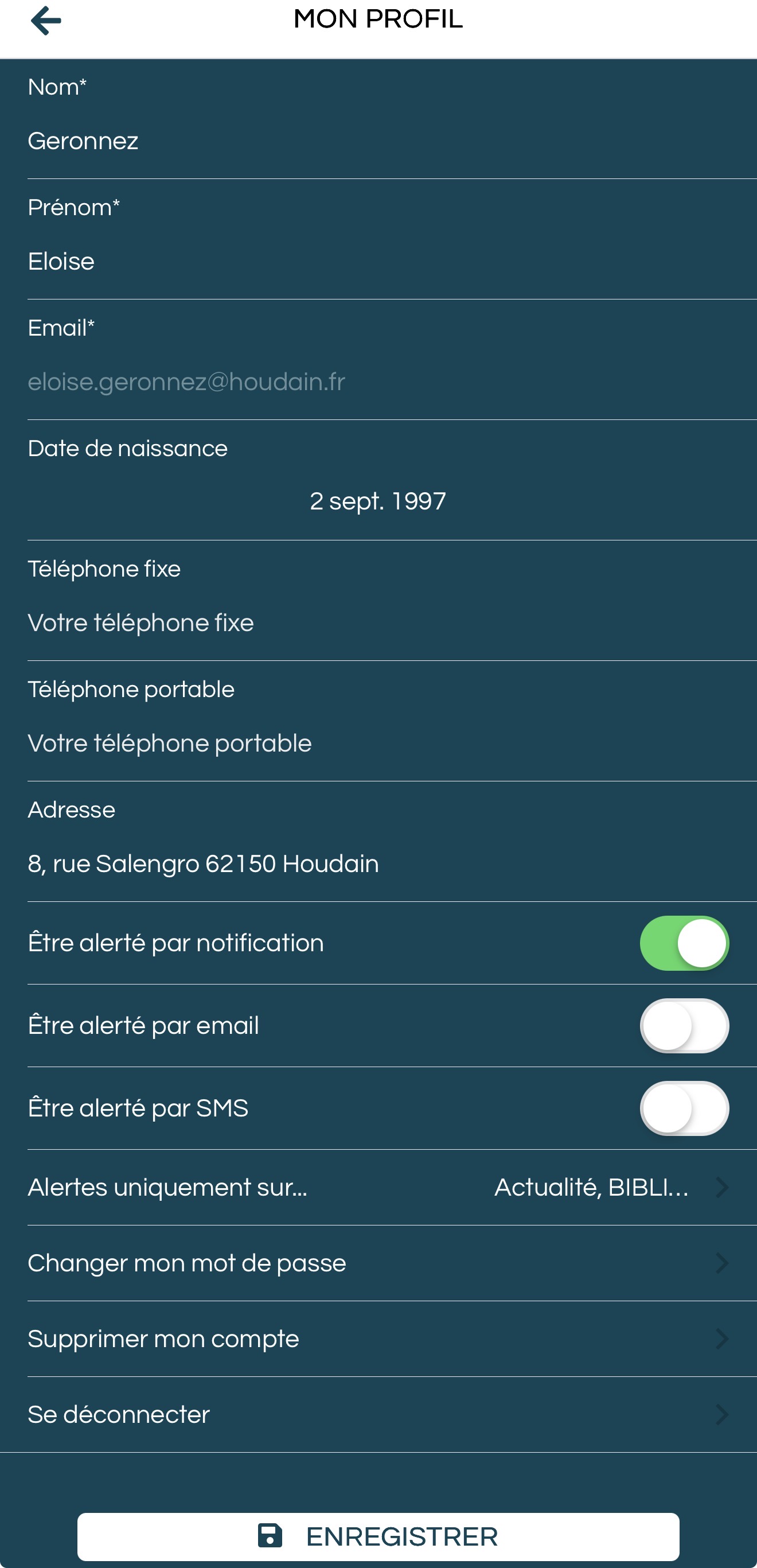Image resolution: width=757 pixels, height=1568 pixels.
Task: Edit the Adresse field
Action: click(392, 863)
